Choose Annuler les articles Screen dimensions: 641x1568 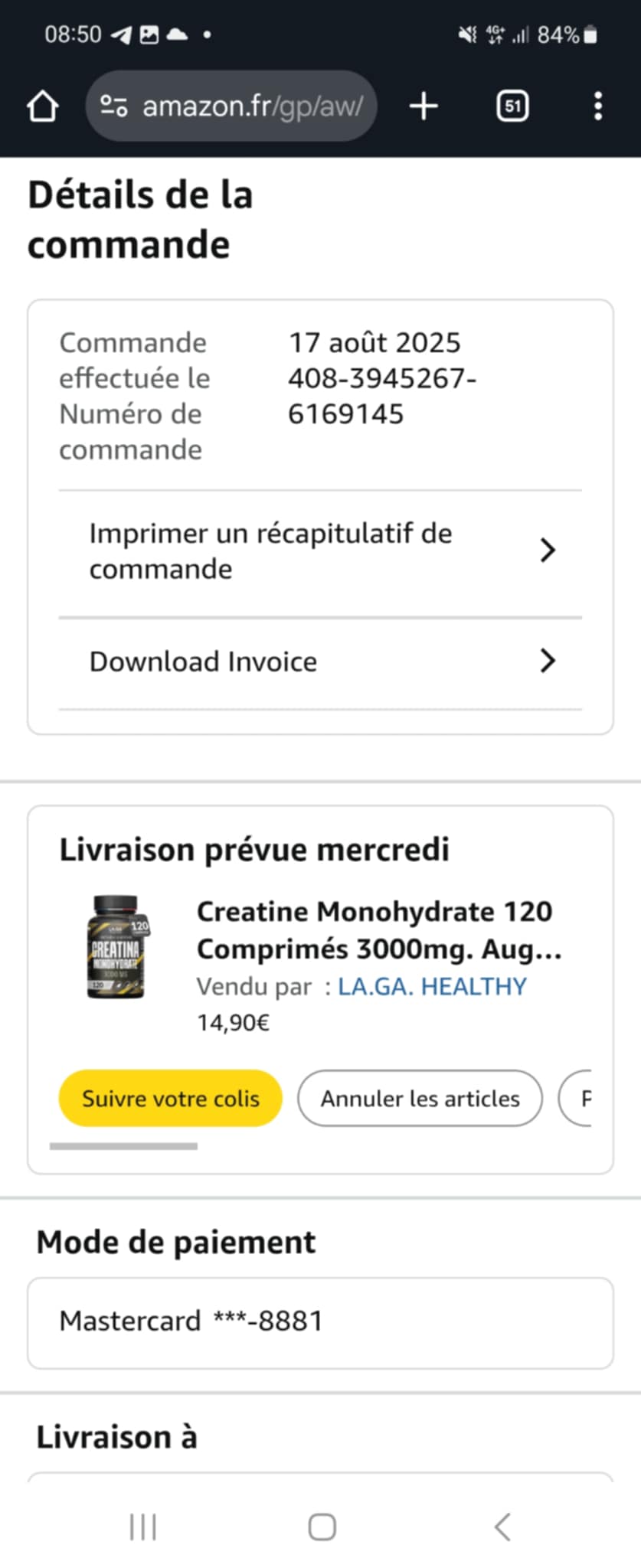pyautogui.click(x=420, y=1099)
